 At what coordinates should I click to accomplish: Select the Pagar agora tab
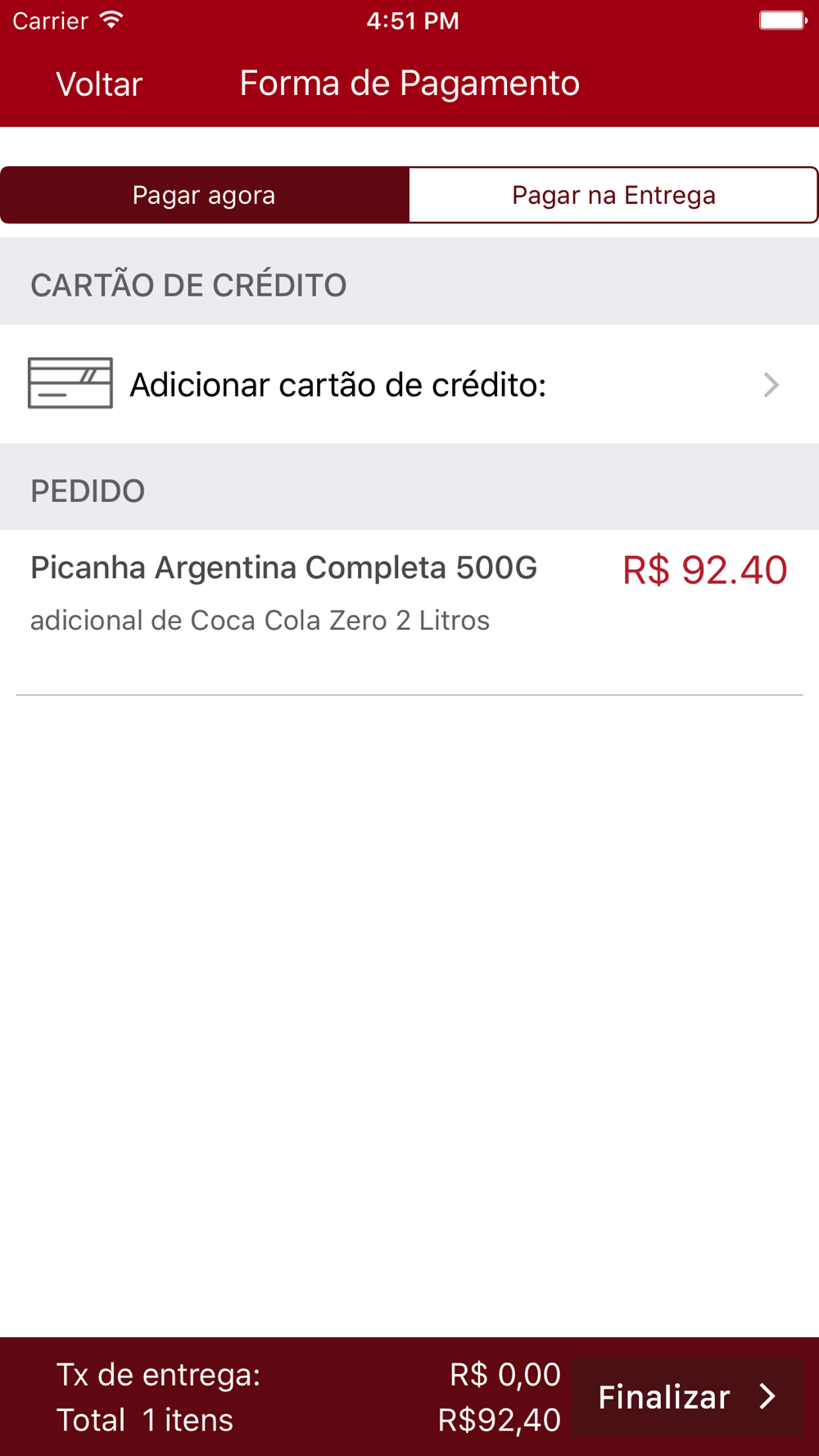pos(205,195)
